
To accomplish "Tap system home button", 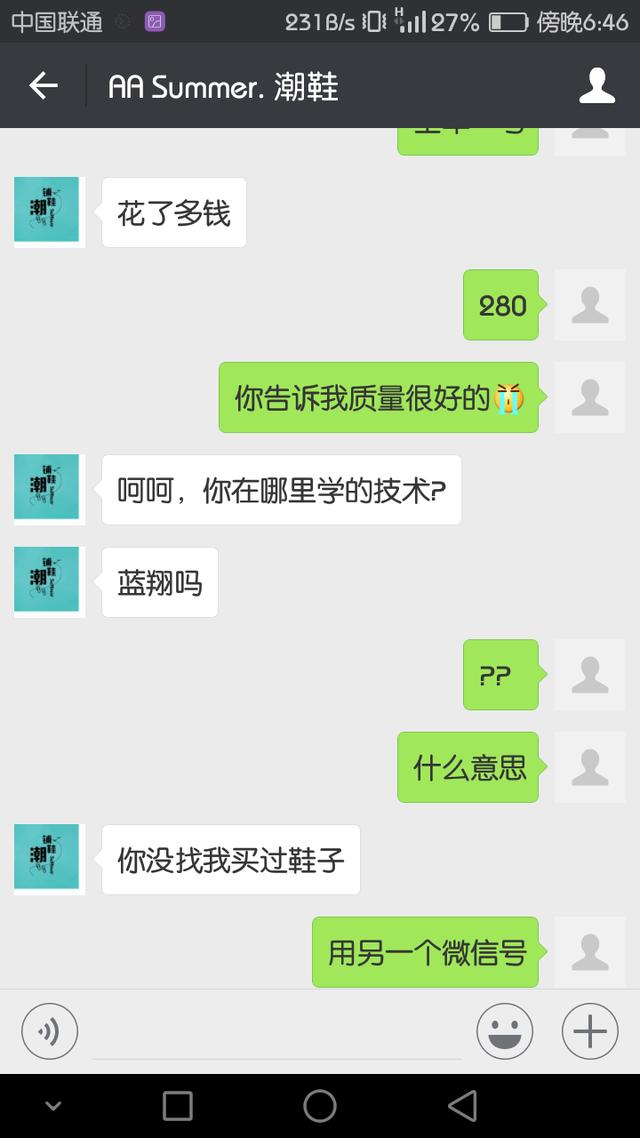I will pos(320,1105).
